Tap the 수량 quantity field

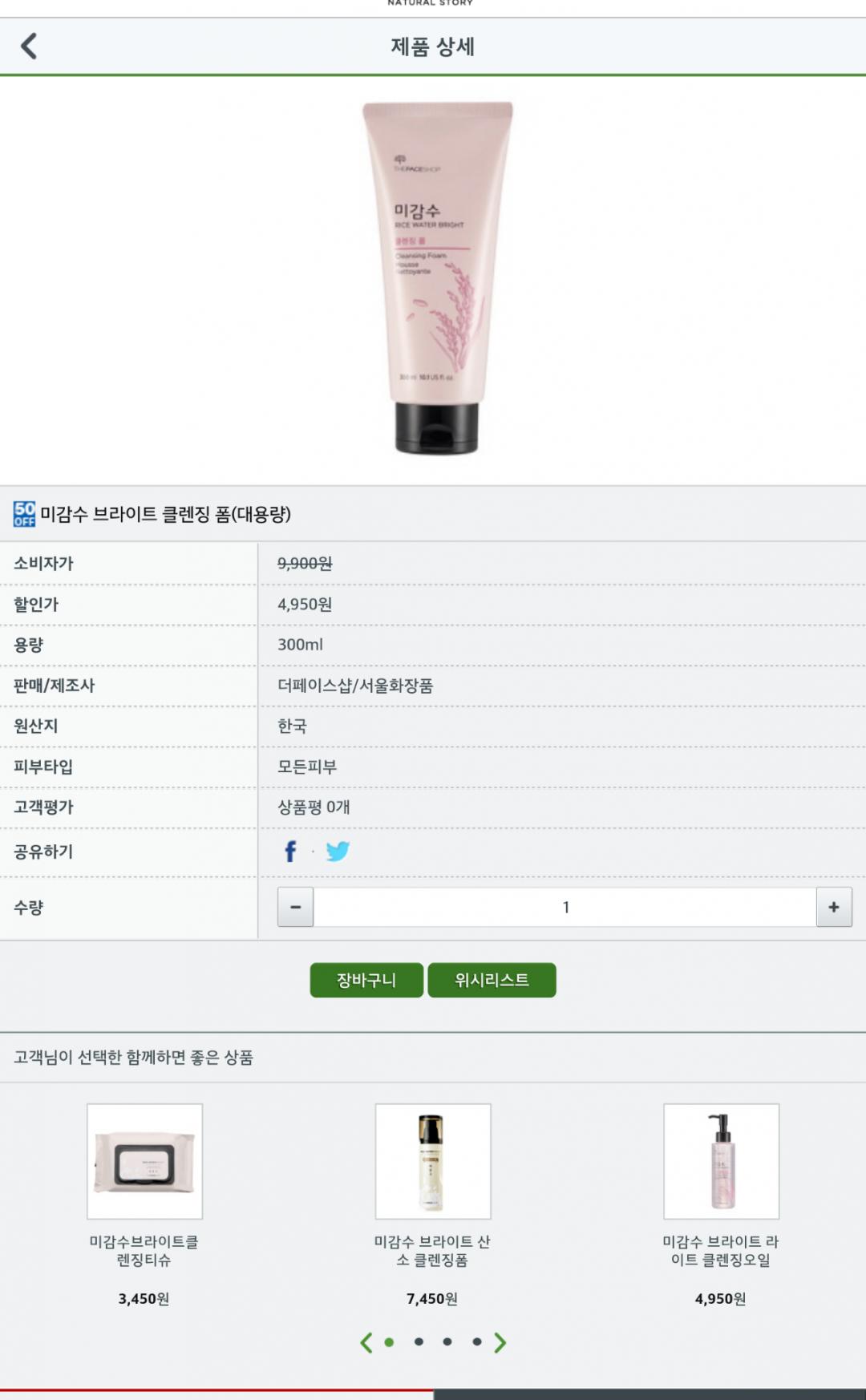pos(565,907)
